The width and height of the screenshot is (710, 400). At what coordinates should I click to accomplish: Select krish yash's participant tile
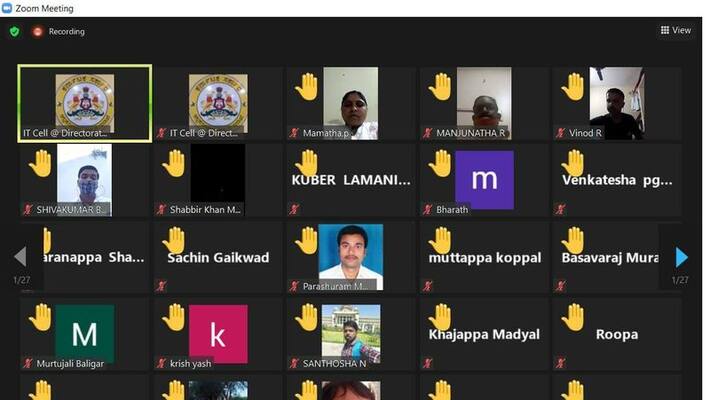pyautogui.click(x=217, y=334)
